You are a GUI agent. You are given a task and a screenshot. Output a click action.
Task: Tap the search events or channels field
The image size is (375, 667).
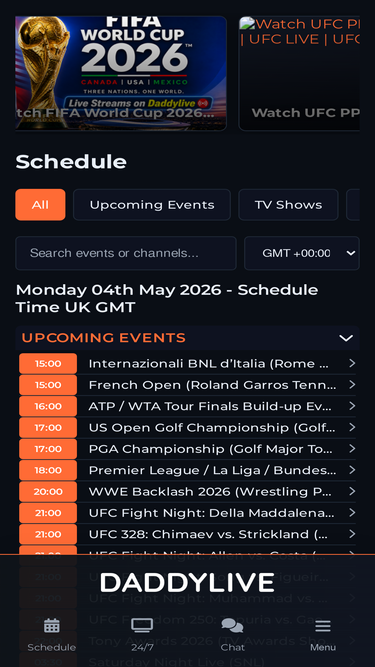click(x=126, y=253)
